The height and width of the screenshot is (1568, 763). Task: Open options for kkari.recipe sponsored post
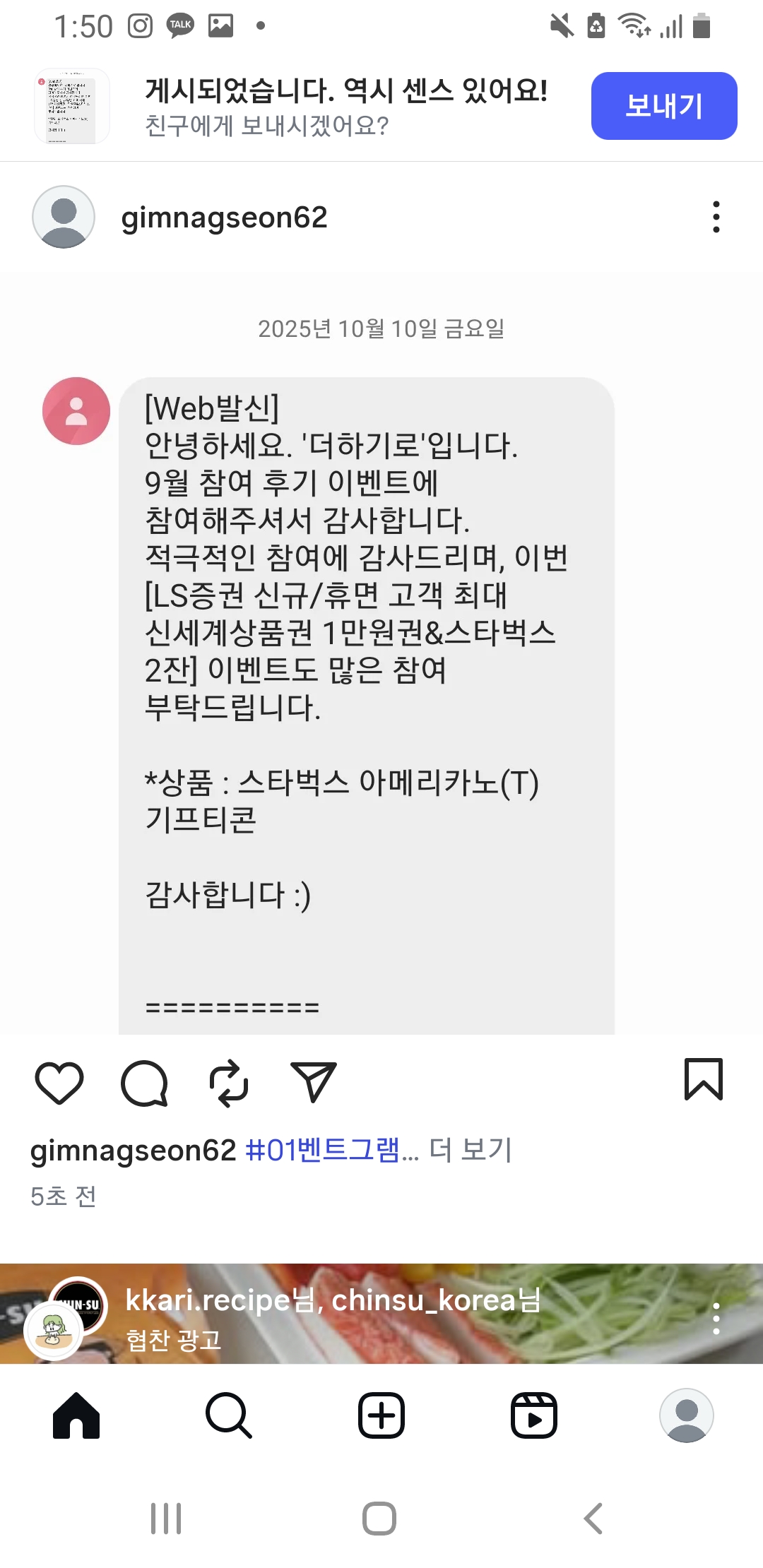[x=716, y=1318]
